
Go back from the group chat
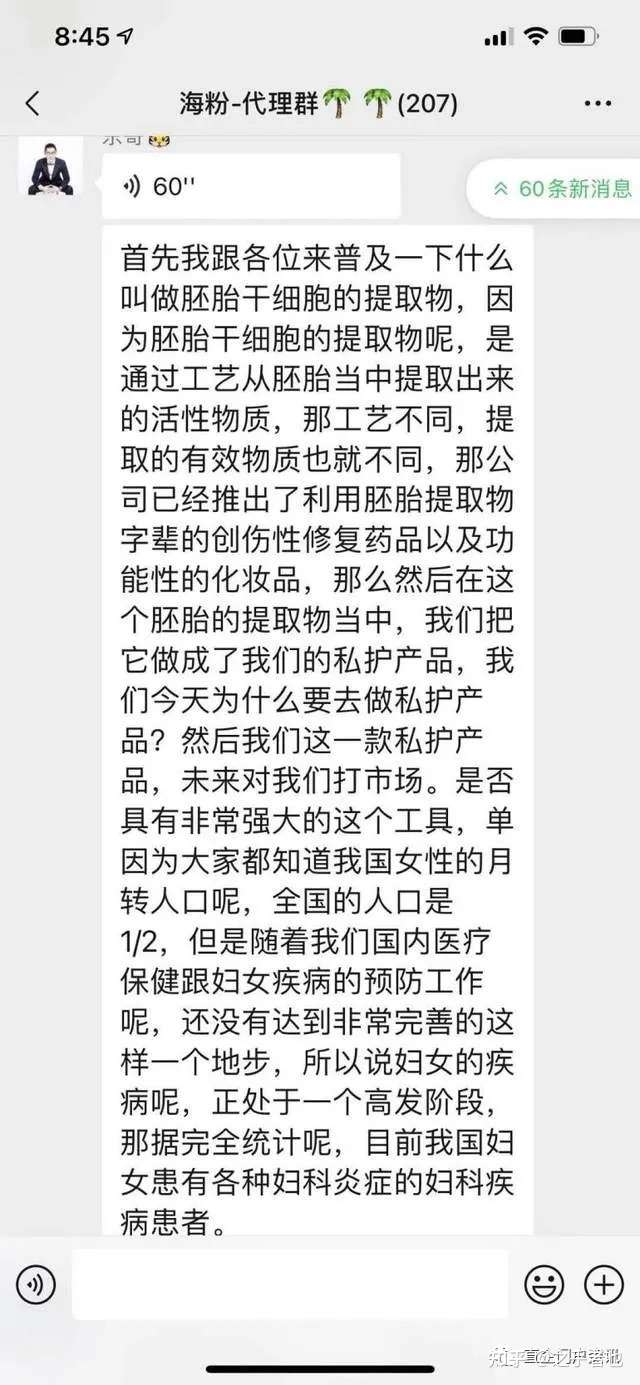pos(33,103)
